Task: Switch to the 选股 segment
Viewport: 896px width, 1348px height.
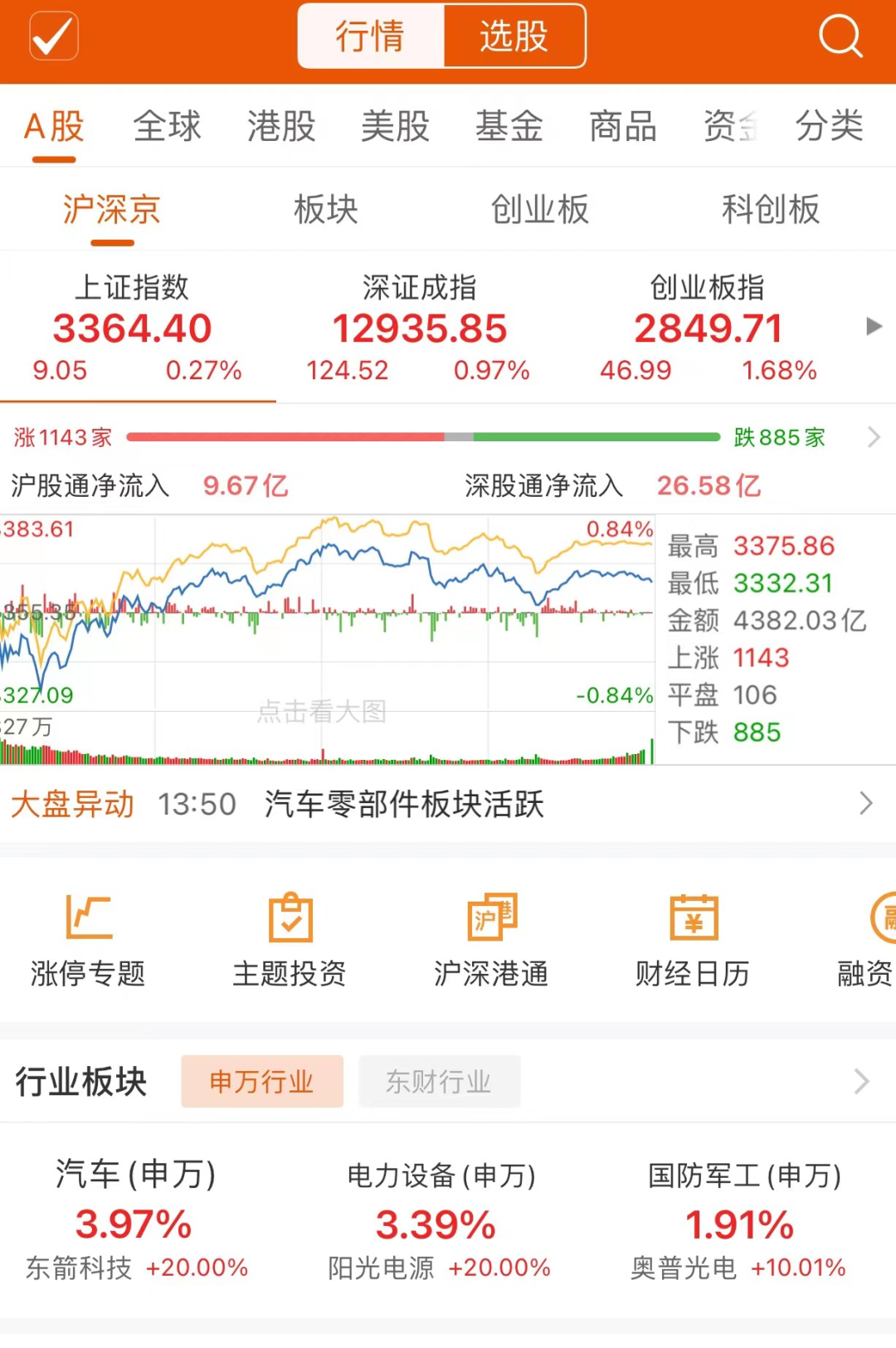Action: 514,36
